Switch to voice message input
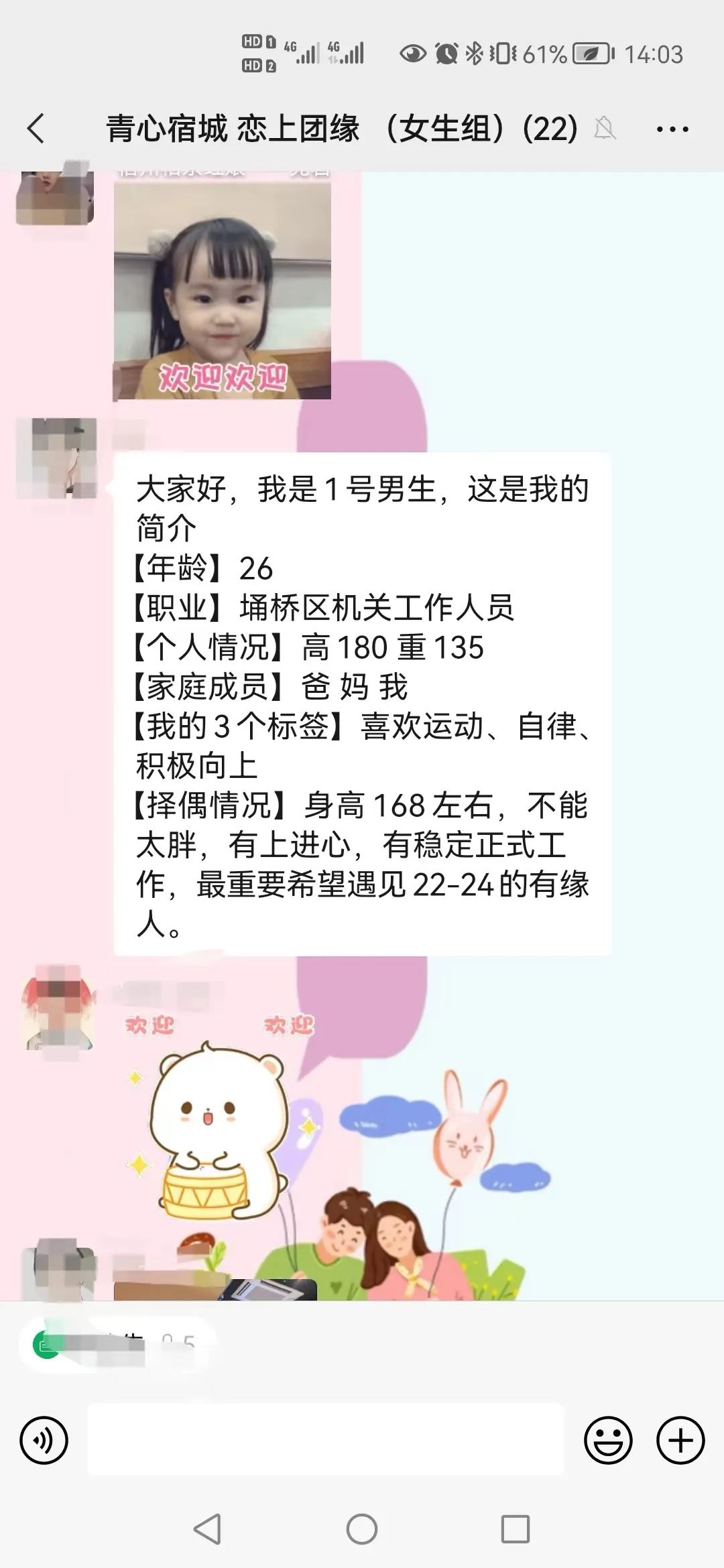 click(x=44, y=1440)
